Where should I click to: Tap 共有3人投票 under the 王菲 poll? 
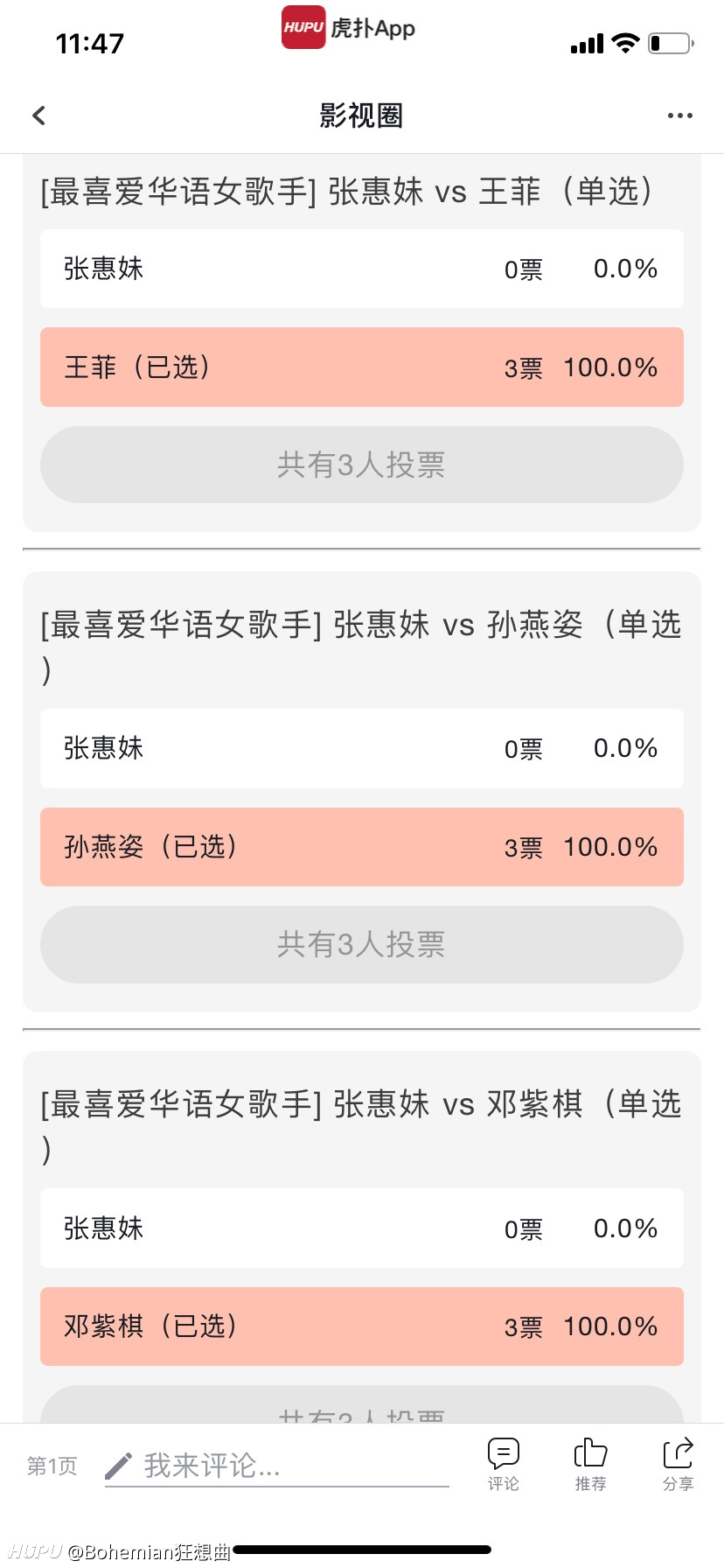point(362,465)
